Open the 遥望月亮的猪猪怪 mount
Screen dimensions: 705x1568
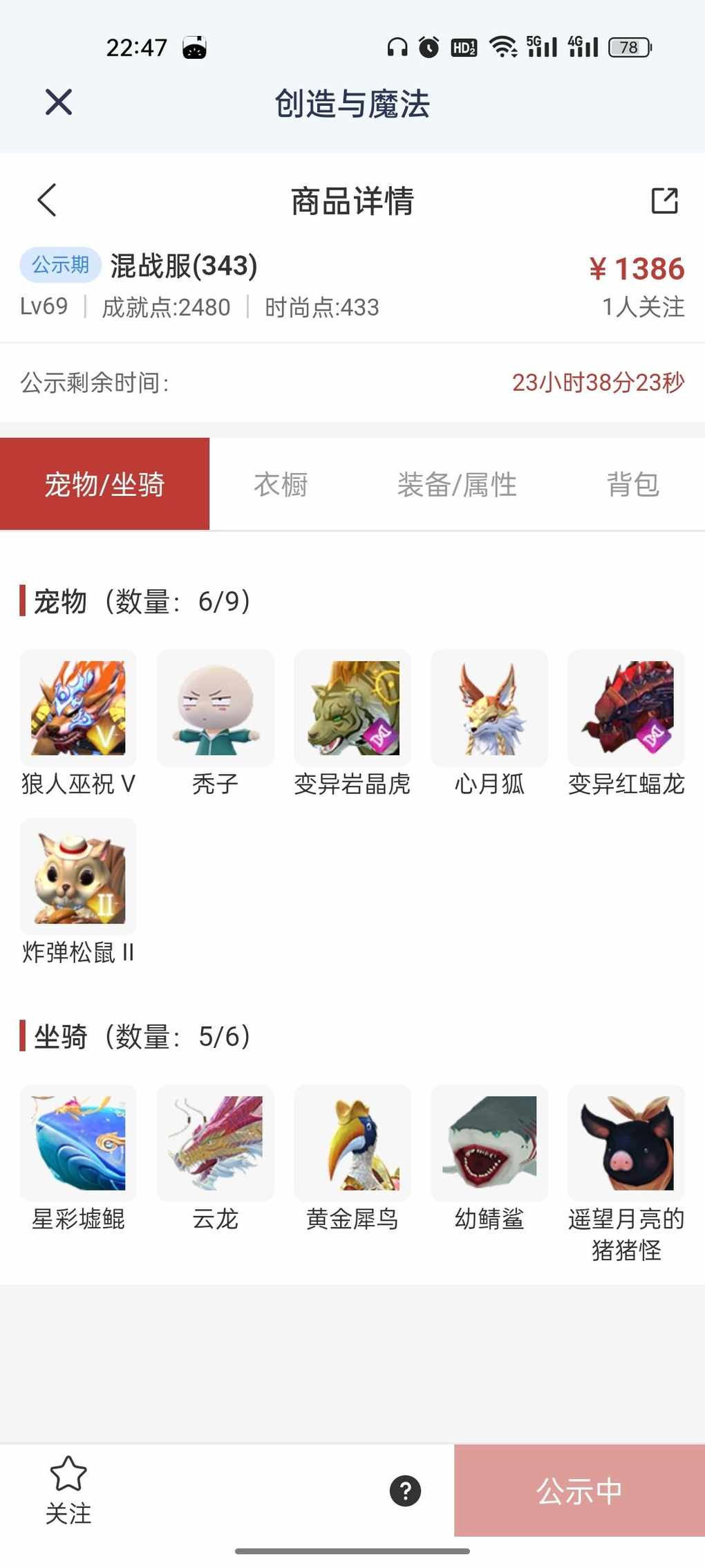(626, 1143)
